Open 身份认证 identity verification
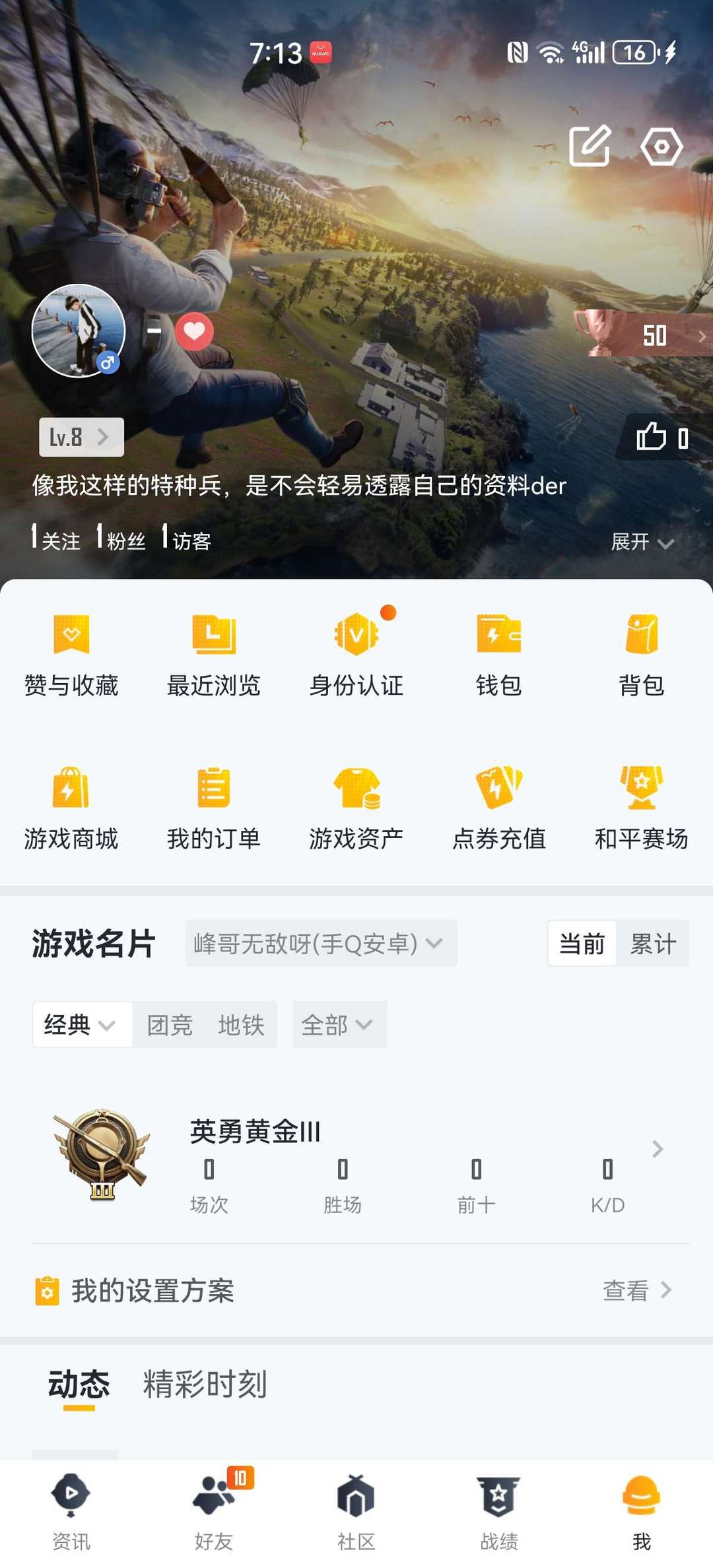This screenshot has width=713, height=1568. [x=356, y=655]
